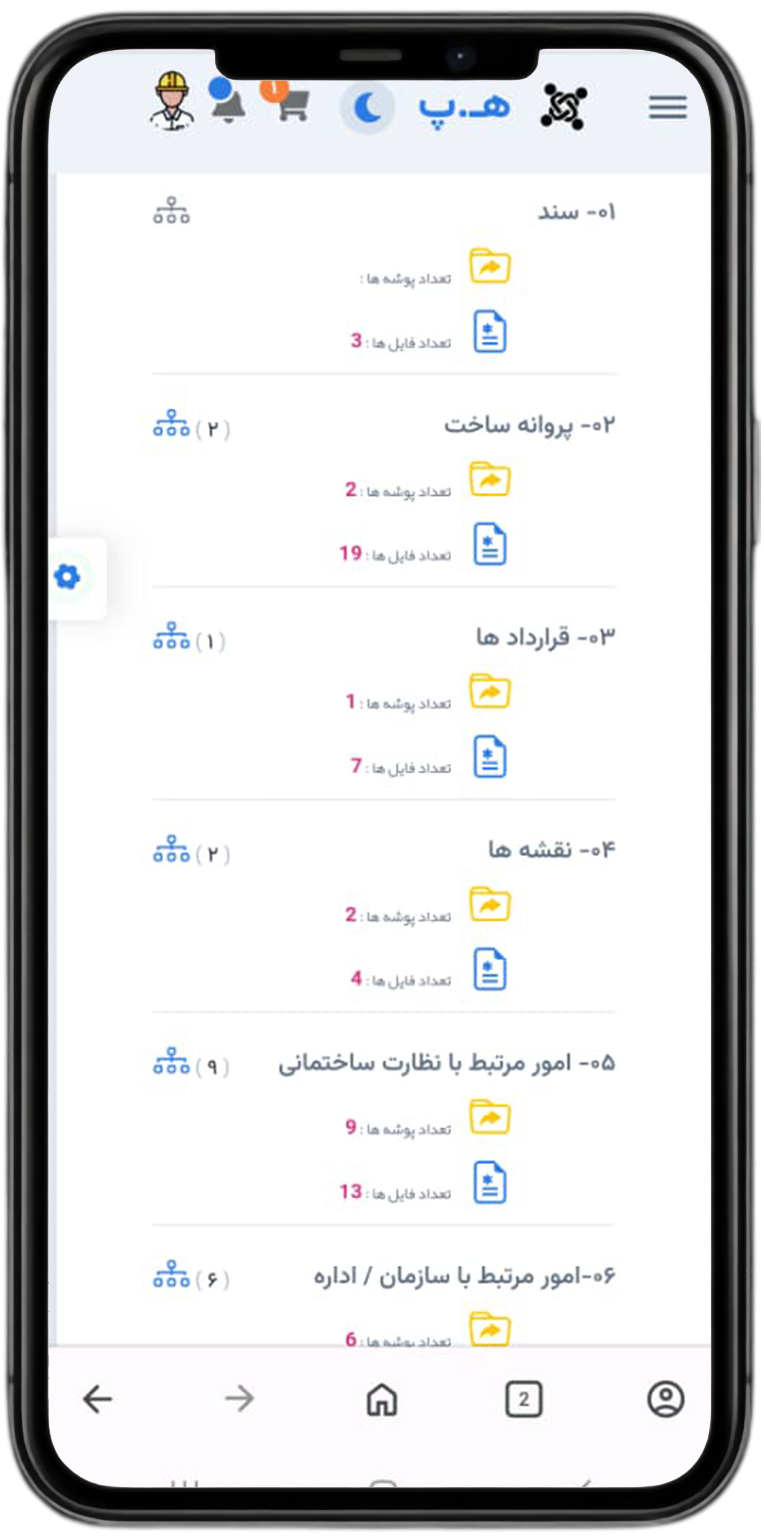Open the browser account icon

[665, 1399]
